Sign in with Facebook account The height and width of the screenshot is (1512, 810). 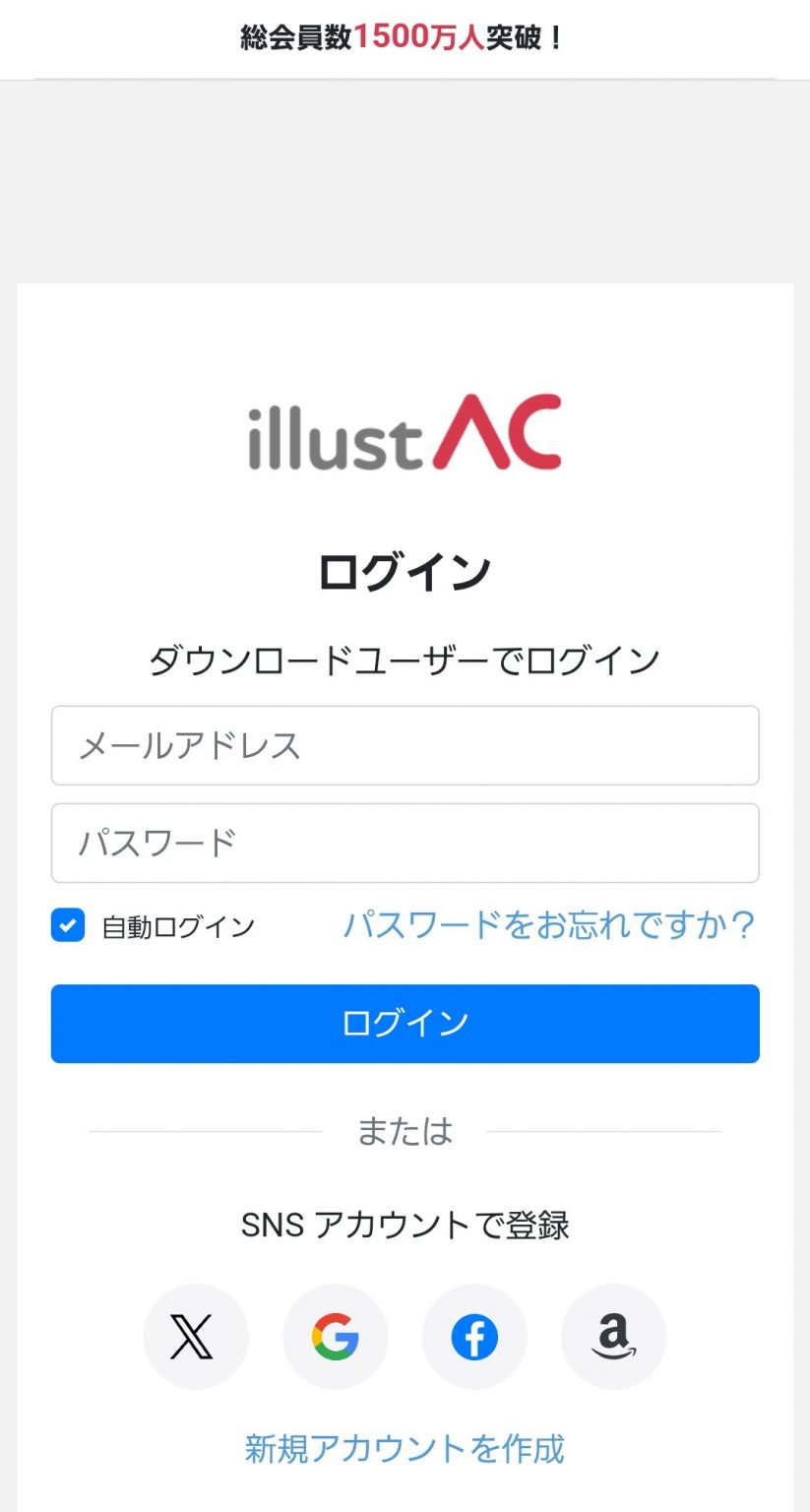click(474, 1337)
